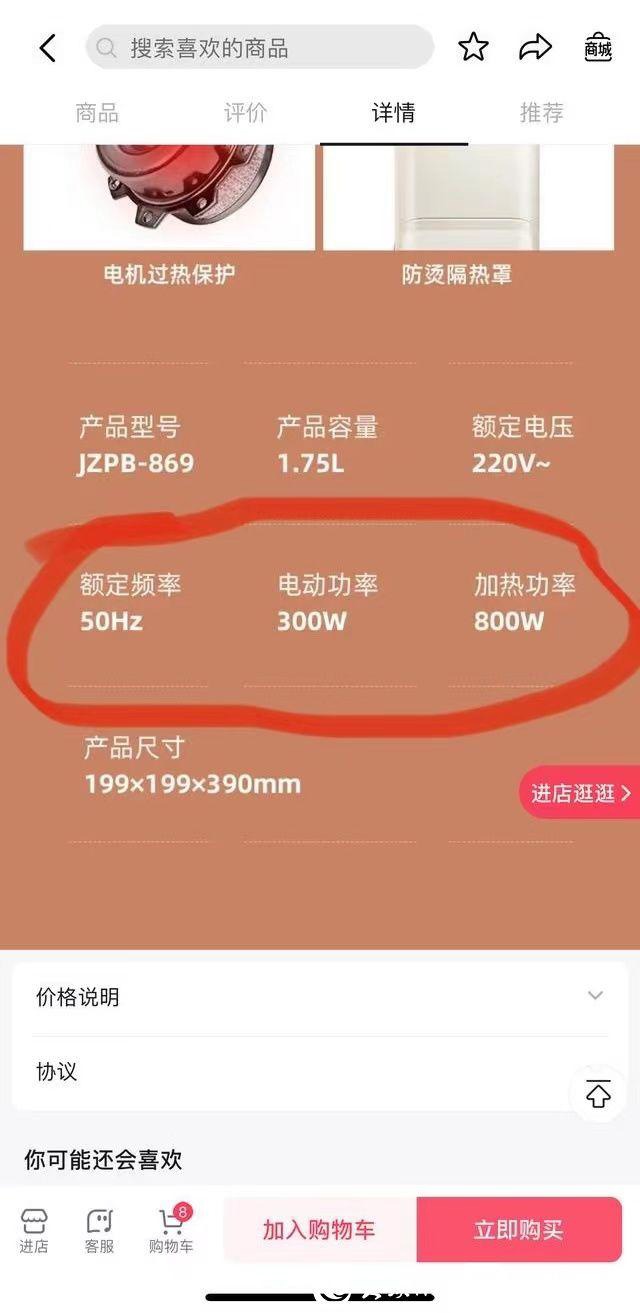Switch to the 推荐 tab

[541, 113]
